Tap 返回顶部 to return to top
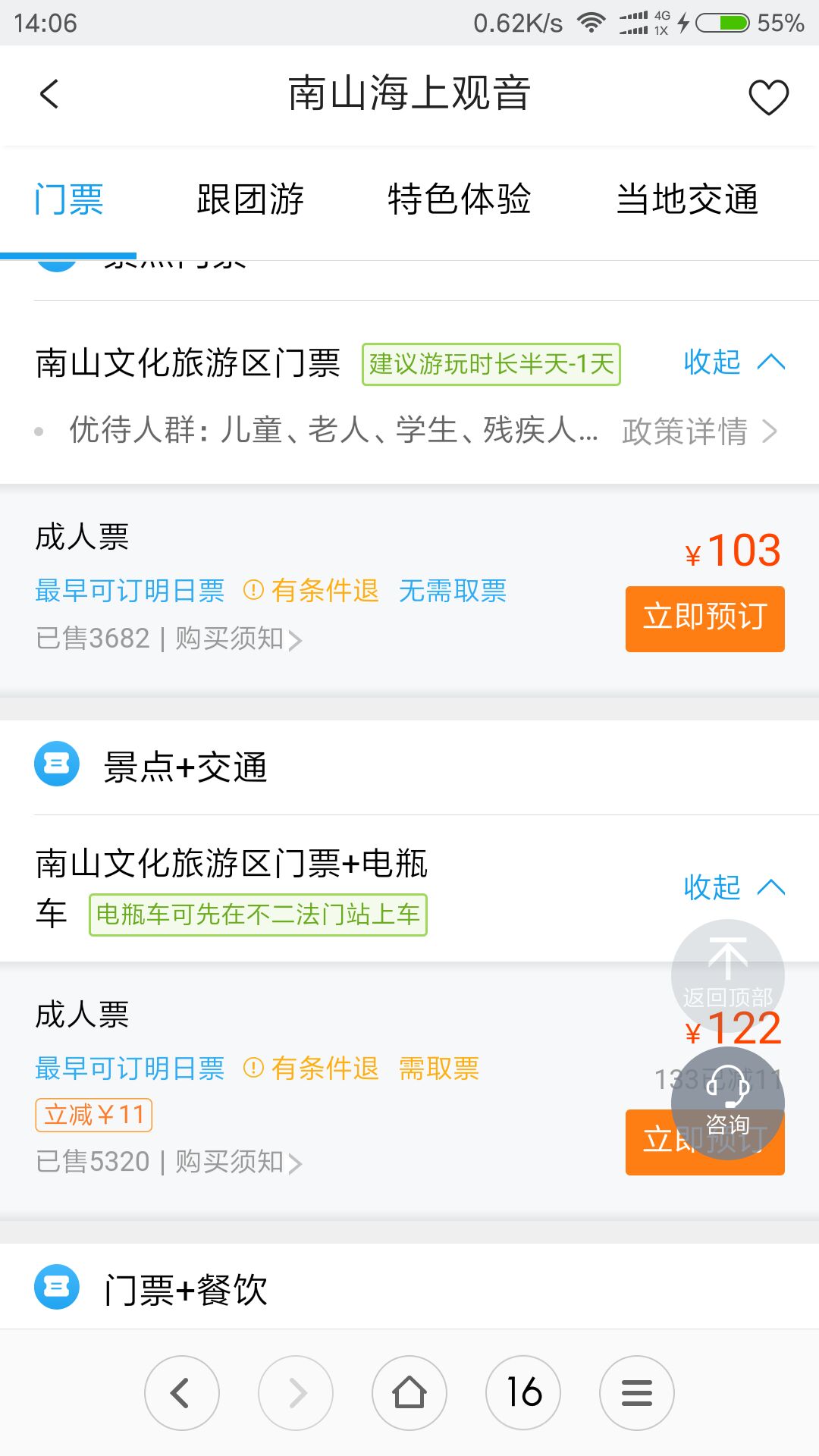 click(728, 975)
